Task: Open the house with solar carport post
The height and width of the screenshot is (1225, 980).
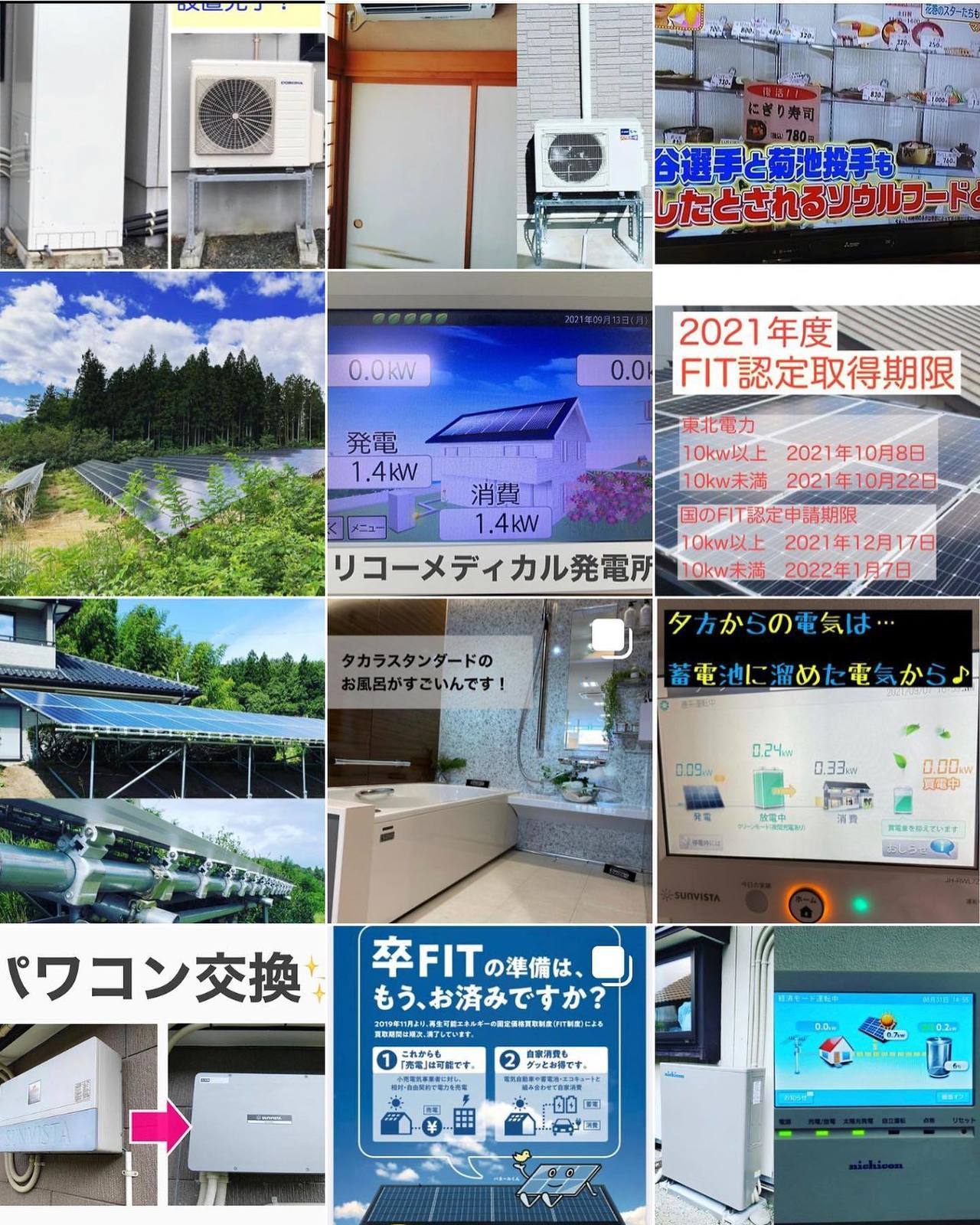Action: pyautogui.click(x=162, y=759)
